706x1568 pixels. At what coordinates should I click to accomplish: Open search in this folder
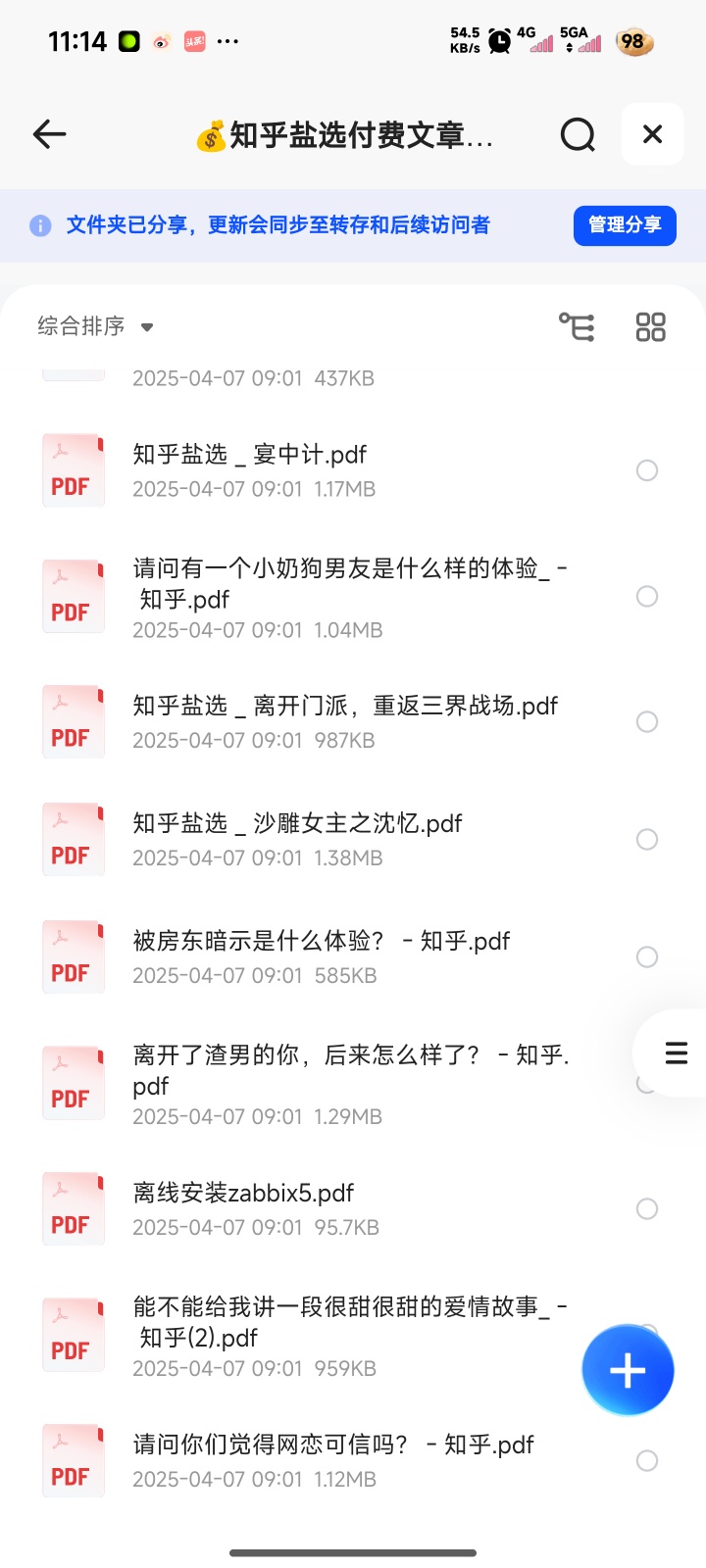578,134
